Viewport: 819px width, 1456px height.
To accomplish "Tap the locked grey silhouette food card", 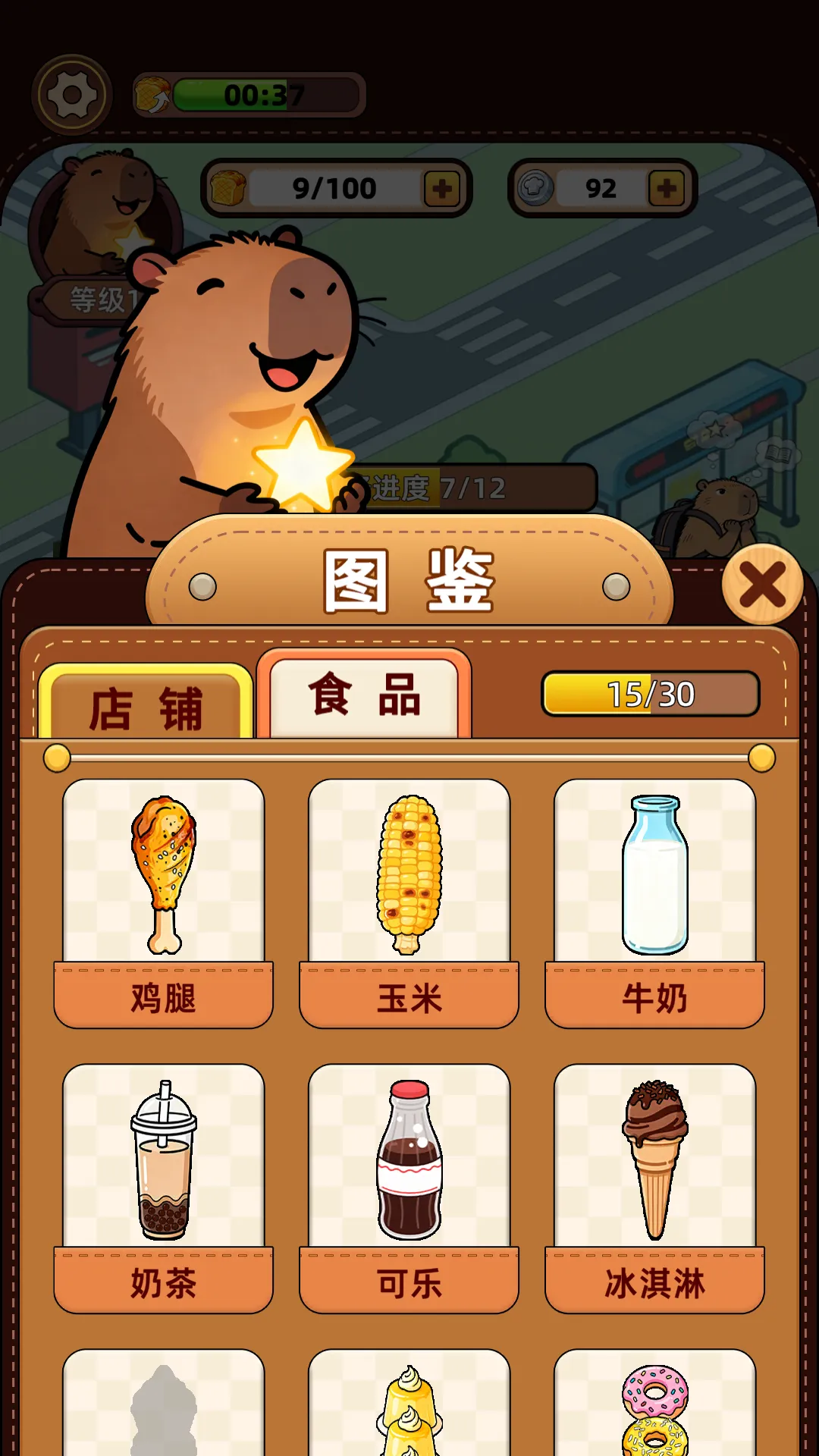I will click(164, 1407).
